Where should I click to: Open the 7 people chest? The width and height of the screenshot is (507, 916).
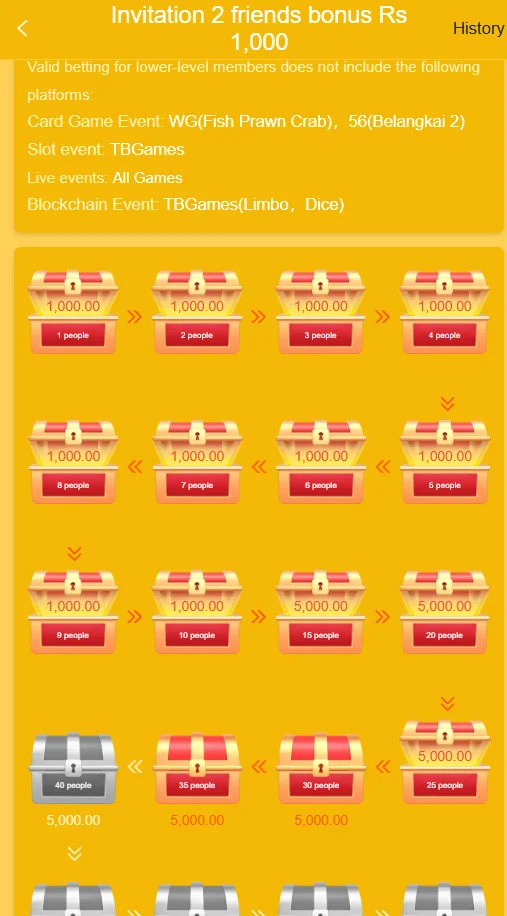(197, 462)
